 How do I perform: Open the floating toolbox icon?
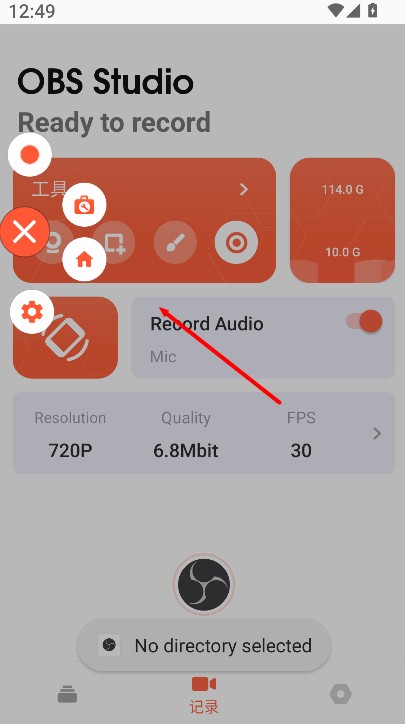84,205
